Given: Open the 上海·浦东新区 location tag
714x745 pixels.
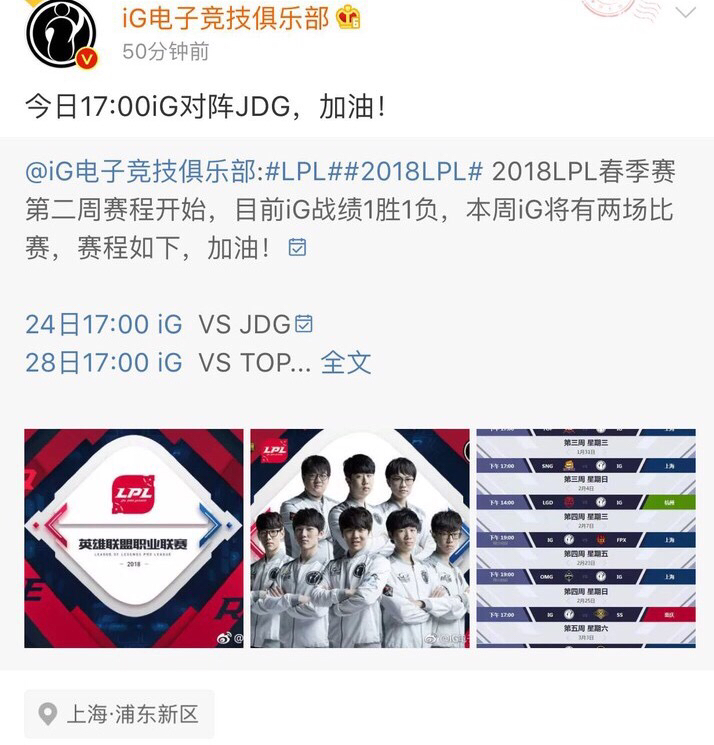Looking at the screenshot, I should click(119, 714).
